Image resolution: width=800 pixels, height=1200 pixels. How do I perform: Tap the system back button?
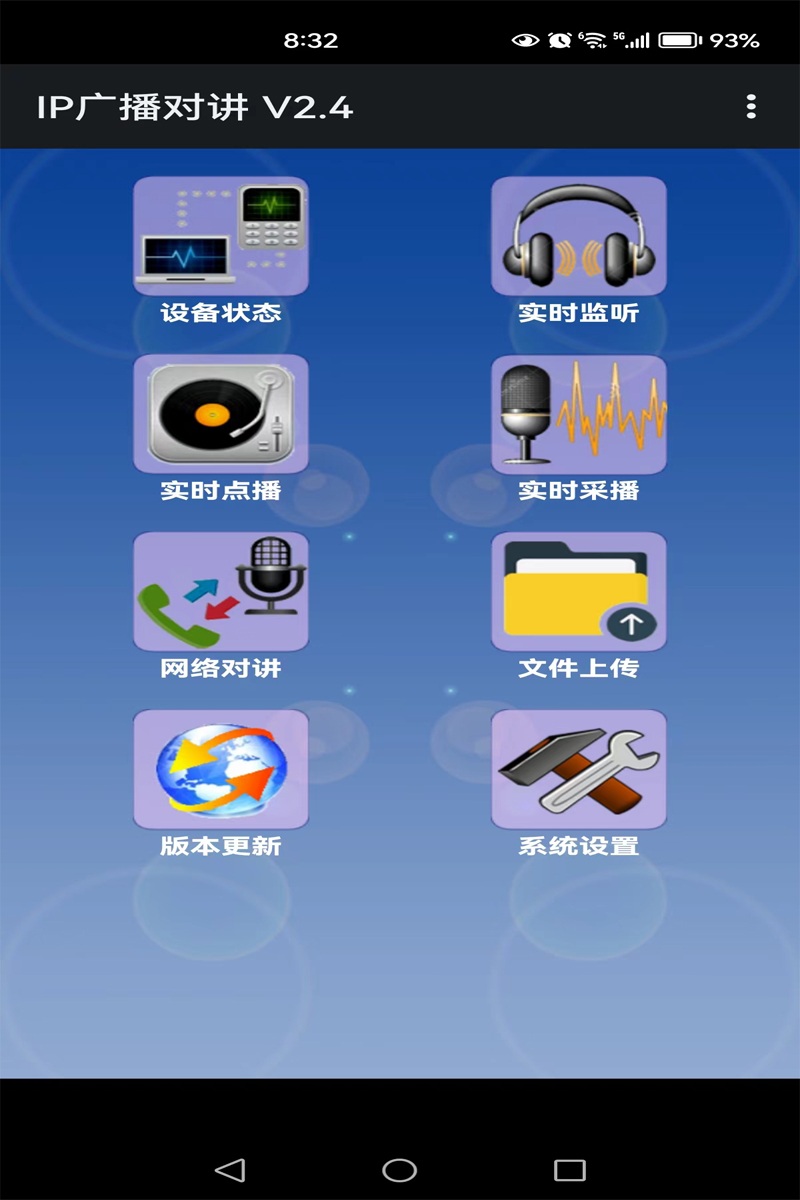[230, 1169]
